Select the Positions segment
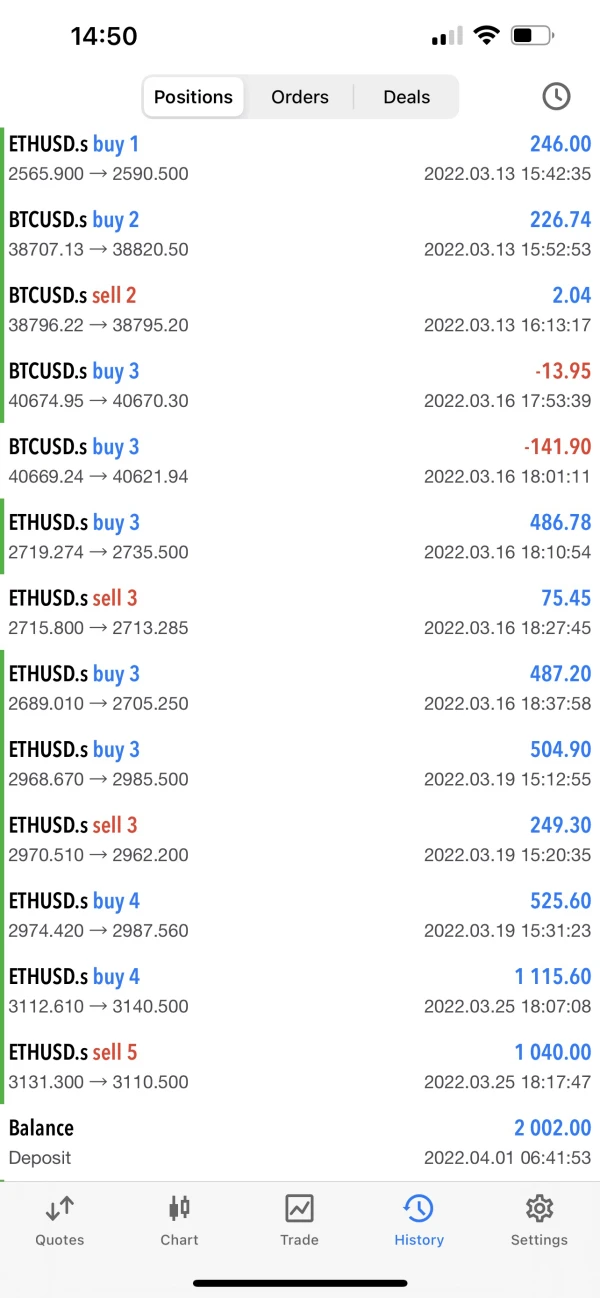The image size is (600, 1298). (x=193, y=97)
